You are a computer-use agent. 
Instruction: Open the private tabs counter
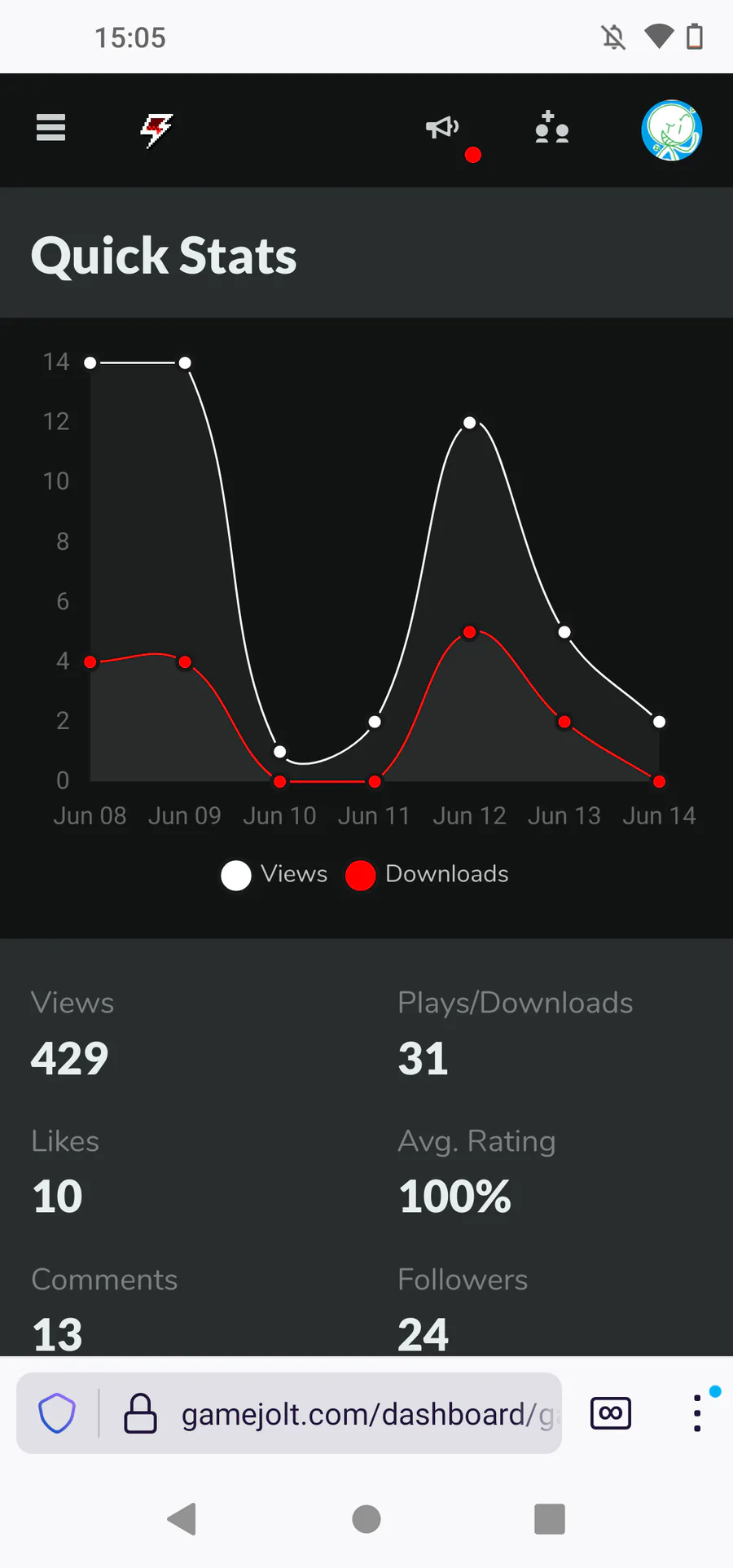coord(610,1413)
